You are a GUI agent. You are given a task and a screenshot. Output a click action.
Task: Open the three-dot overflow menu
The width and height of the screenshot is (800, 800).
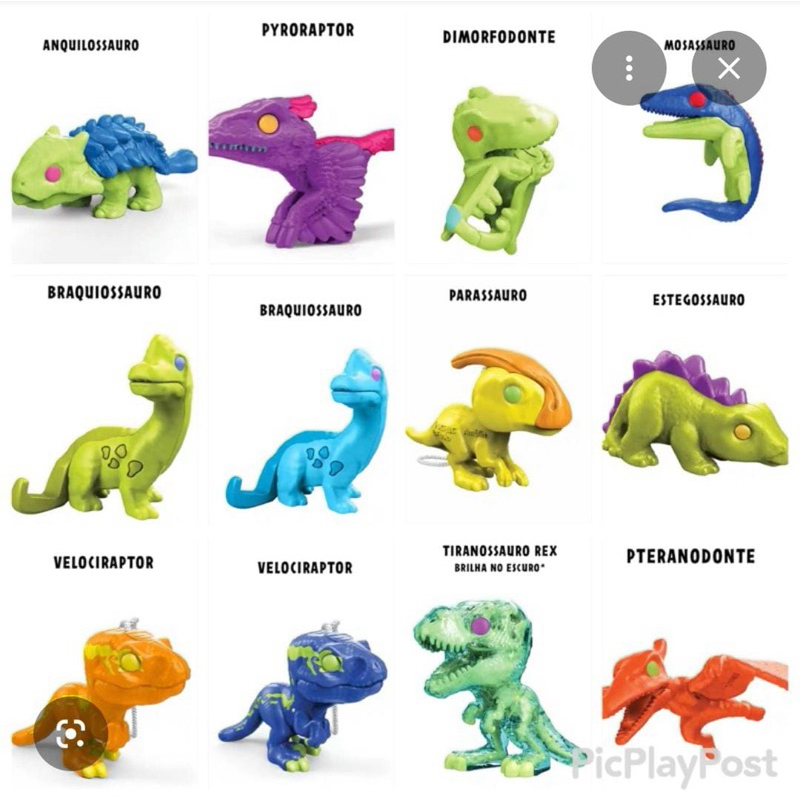(x=629, y=68)
